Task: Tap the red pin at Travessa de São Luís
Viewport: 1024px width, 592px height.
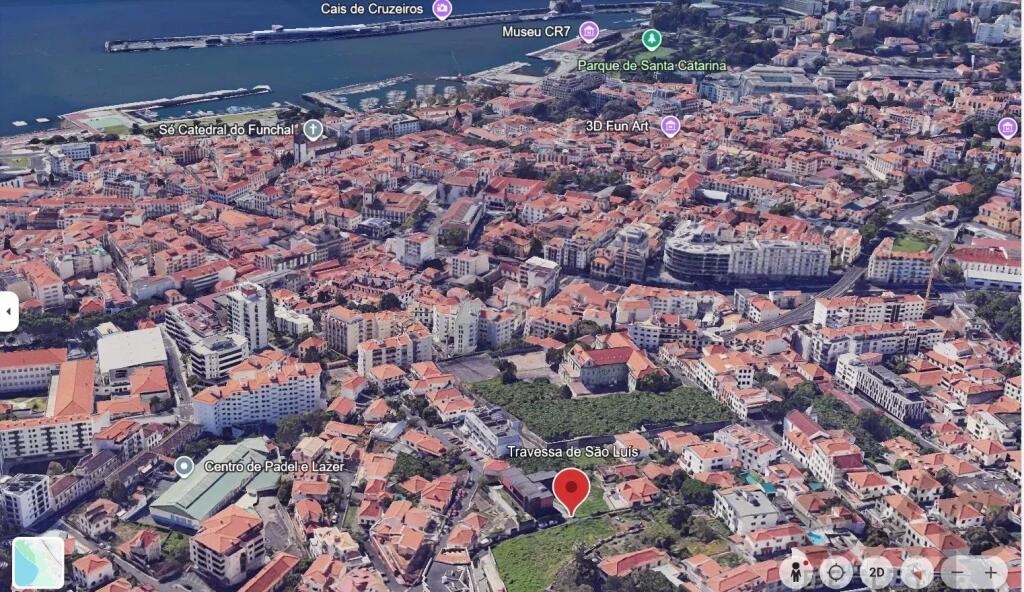Action: (x=571, y=490)
